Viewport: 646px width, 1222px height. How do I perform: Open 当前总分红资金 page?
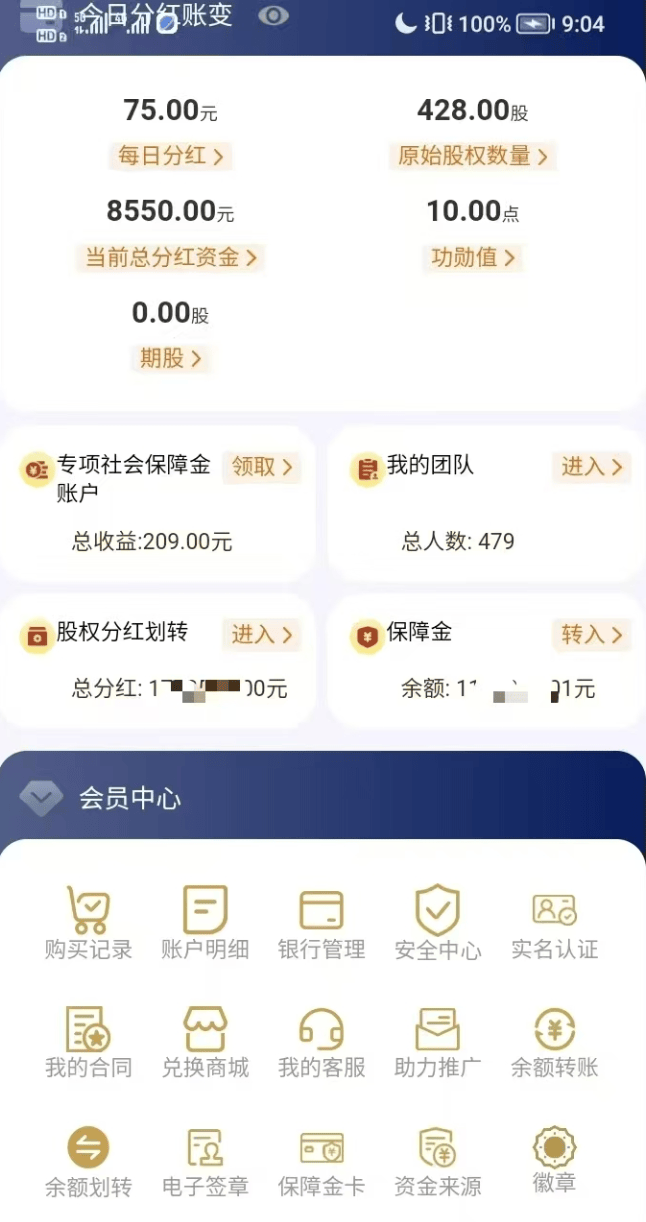[x=169, y=257]
